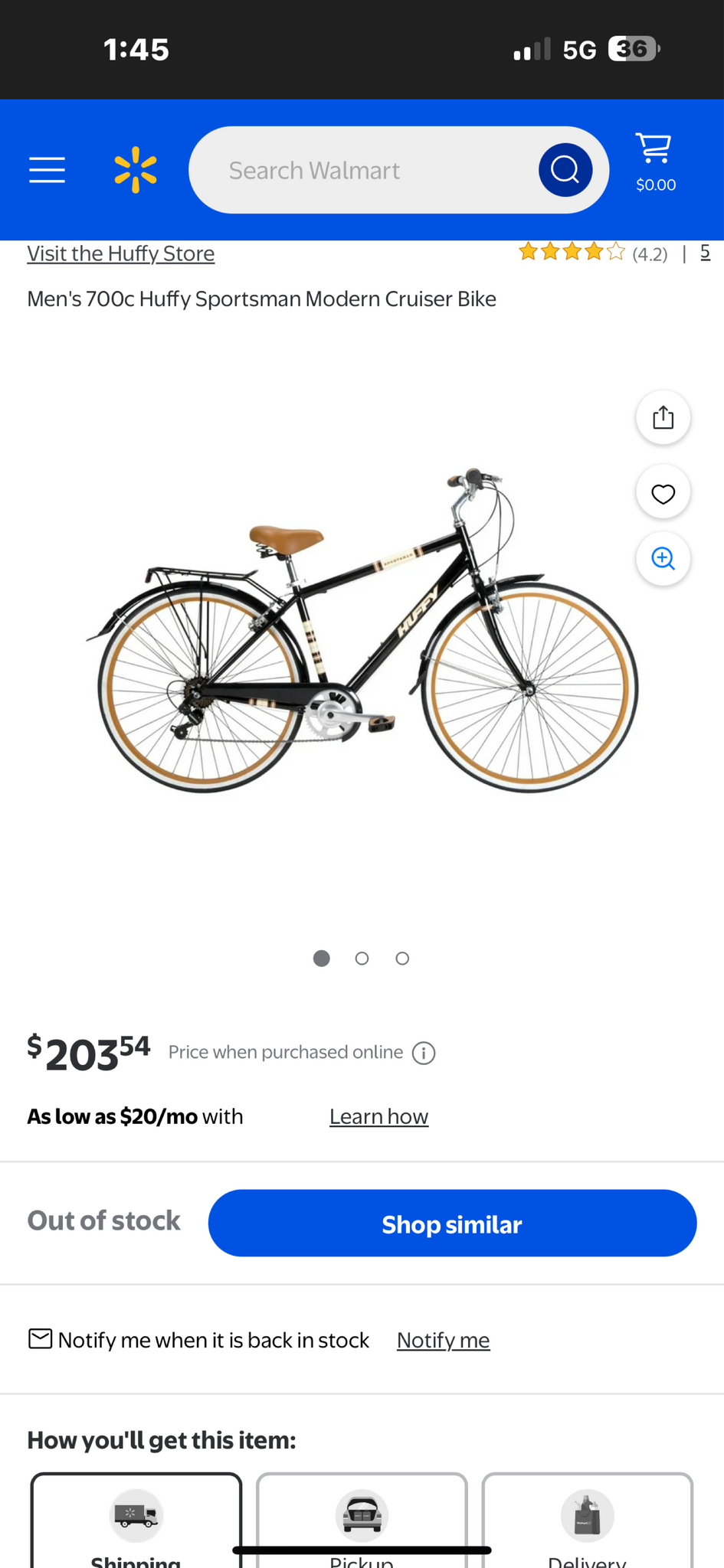
Task: Tap the Pickup car icon
Action: pyautogui.click(x=362, y=1515)
